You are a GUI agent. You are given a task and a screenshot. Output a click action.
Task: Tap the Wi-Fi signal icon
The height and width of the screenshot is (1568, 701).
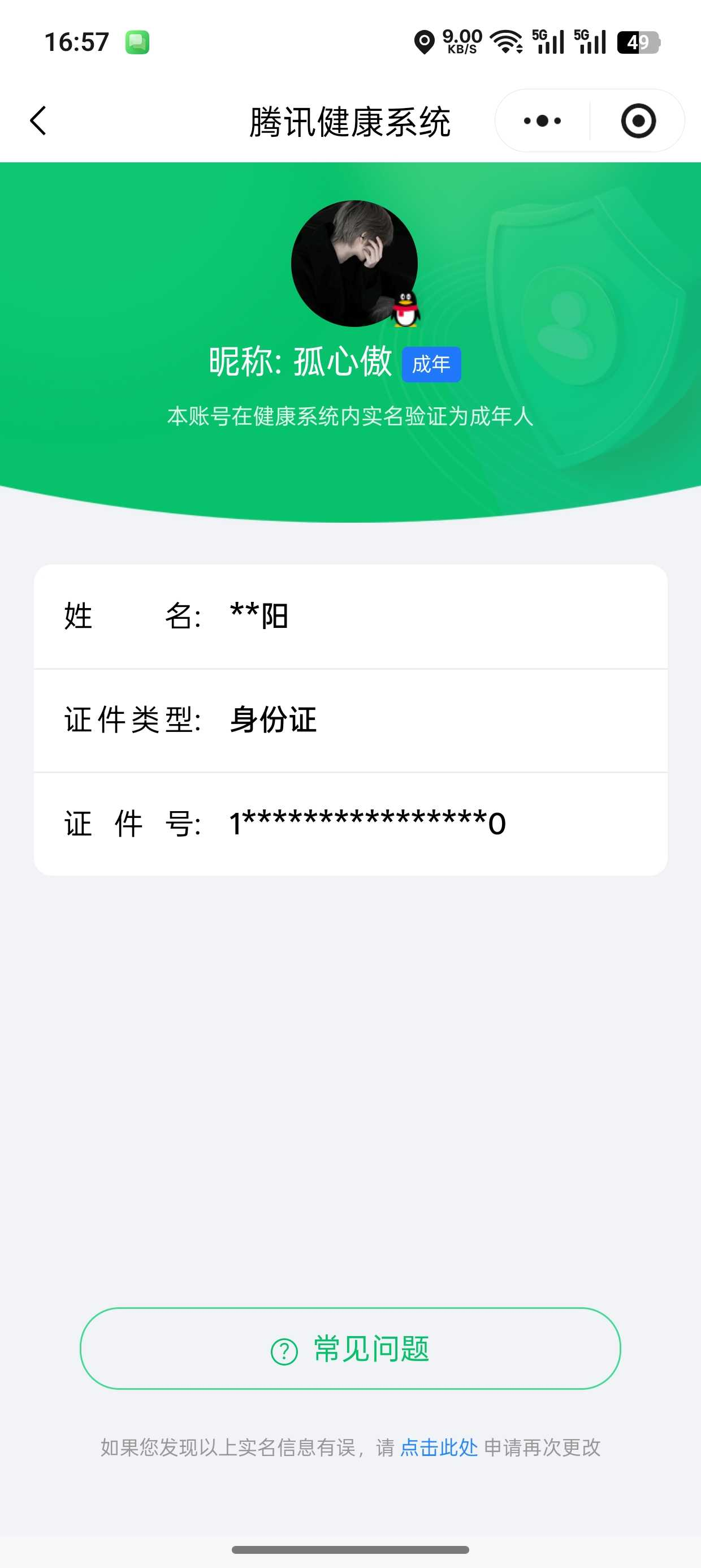[x=507, y=40]
